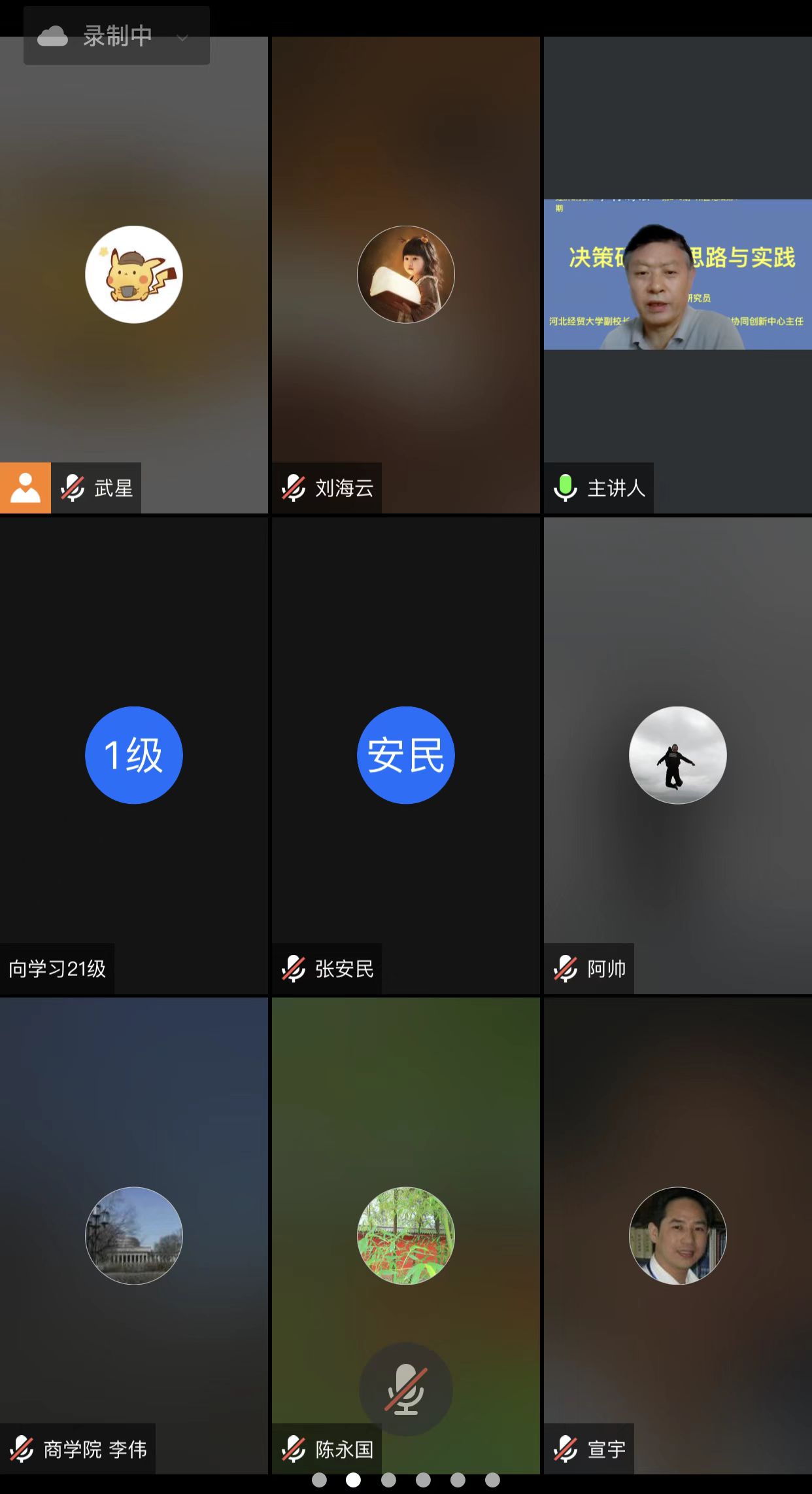Select 刘海云's participant tile
This screenshot has height=1494, width=812.
(x=406, y=275)
